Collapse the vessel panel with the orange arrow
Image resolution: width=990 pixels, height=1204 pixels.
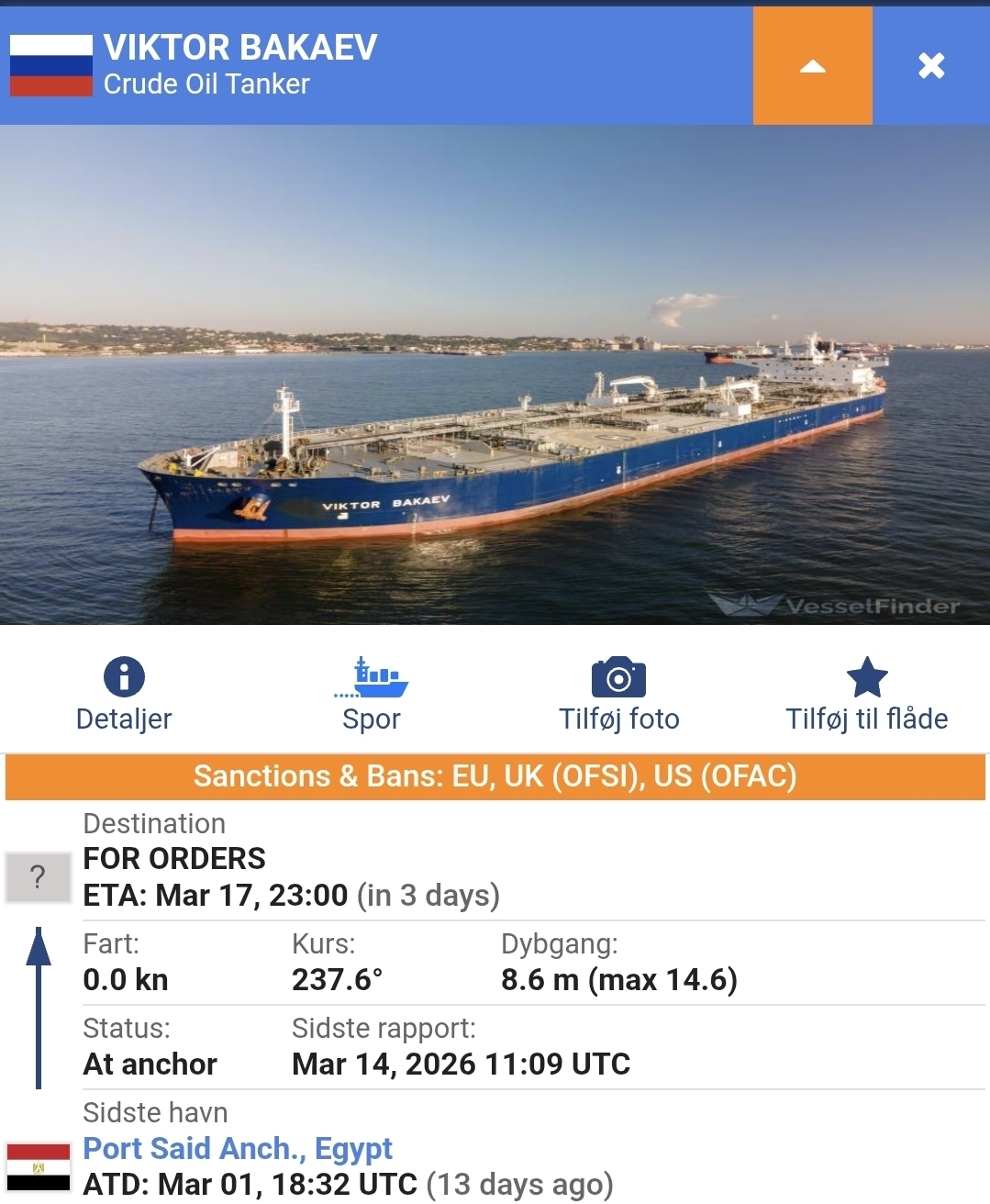tap(812, 66)
